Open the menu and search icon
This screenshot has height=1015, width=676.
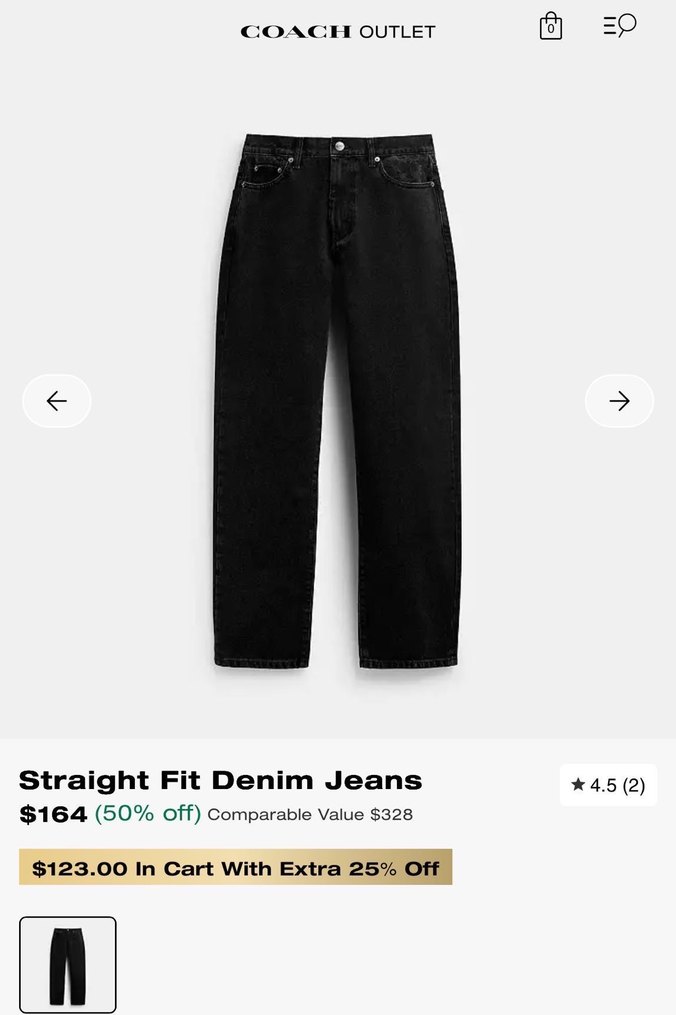(x=620, y=26)
